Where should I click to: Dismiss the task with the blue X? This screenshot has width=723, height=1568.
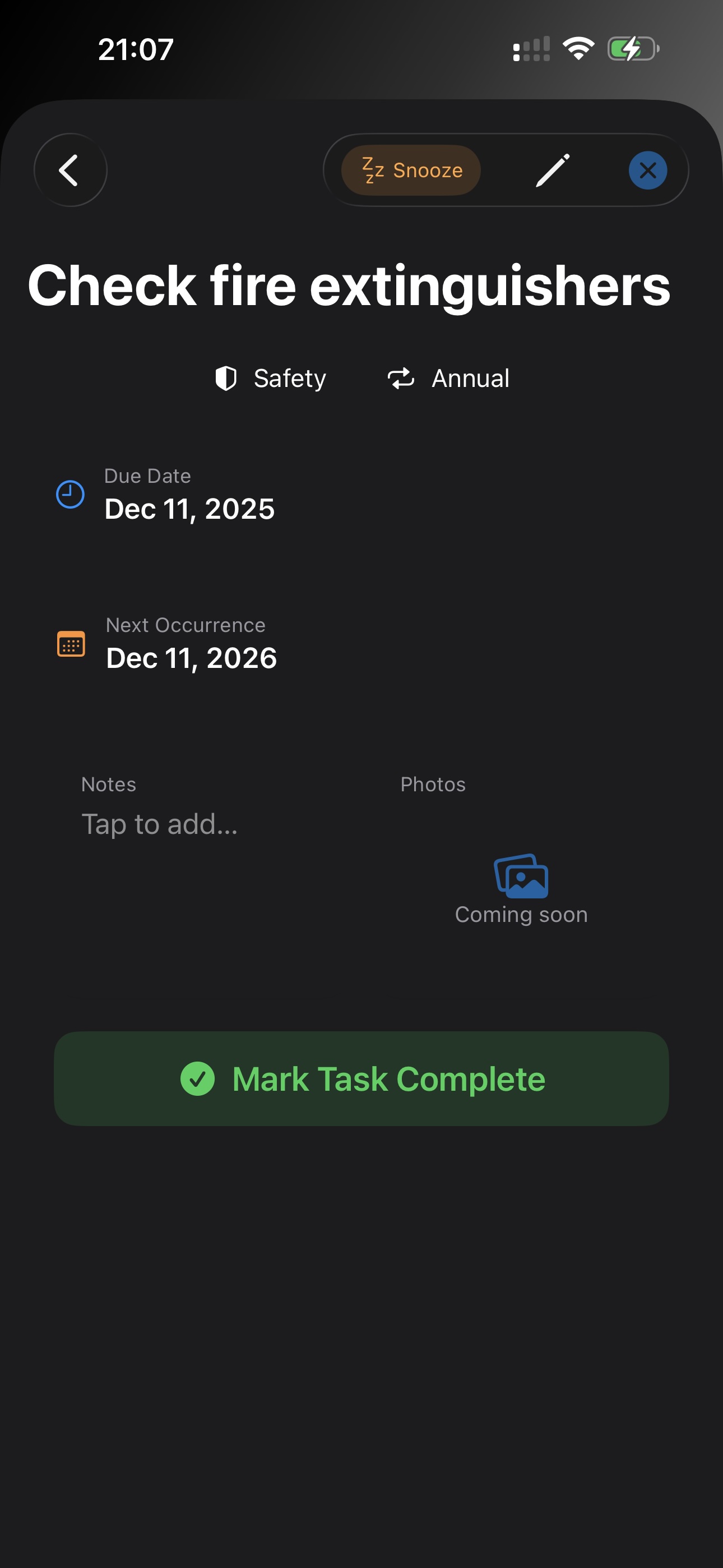click(647, 170)
